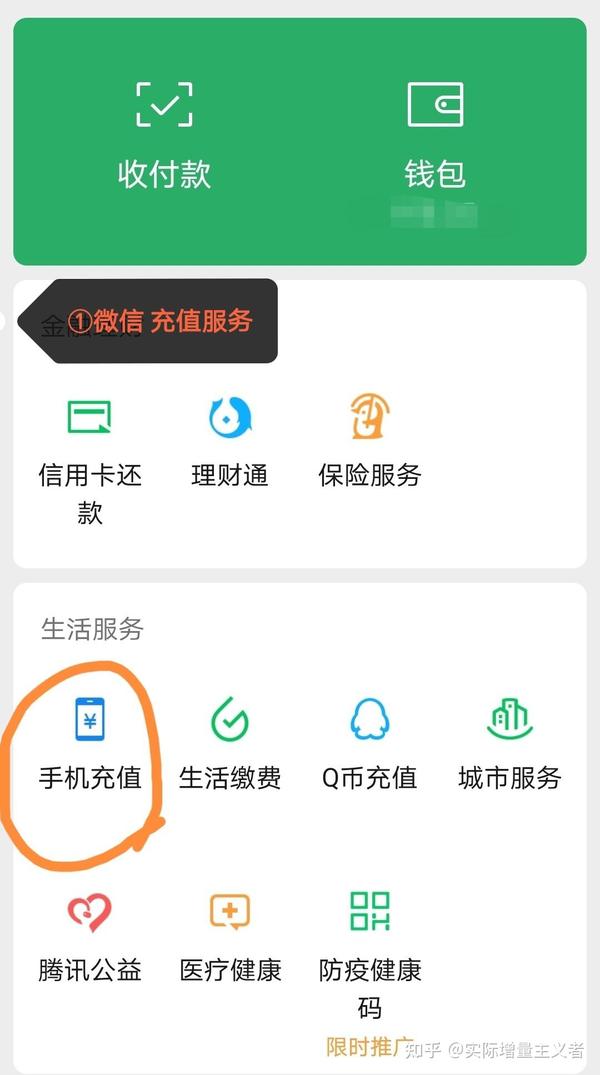Open 城市服务 city services
The width and height of the screenshot is (600, 1075).
[x=509, y=745]
